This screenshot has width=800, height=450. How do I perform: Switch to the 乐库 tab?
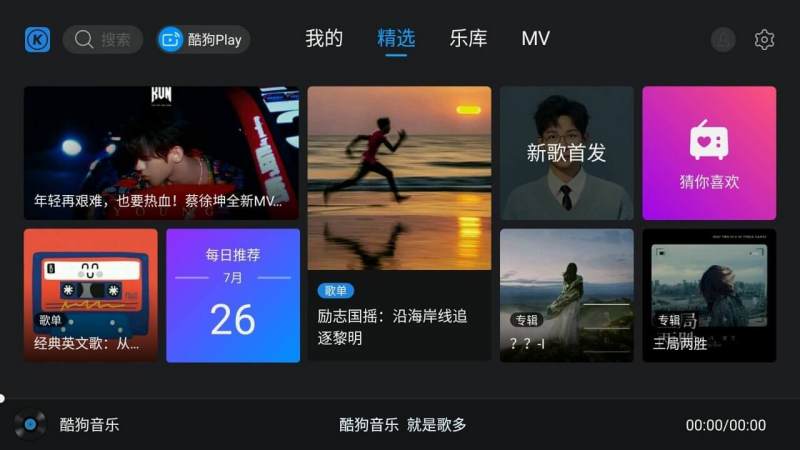(468, 39)
